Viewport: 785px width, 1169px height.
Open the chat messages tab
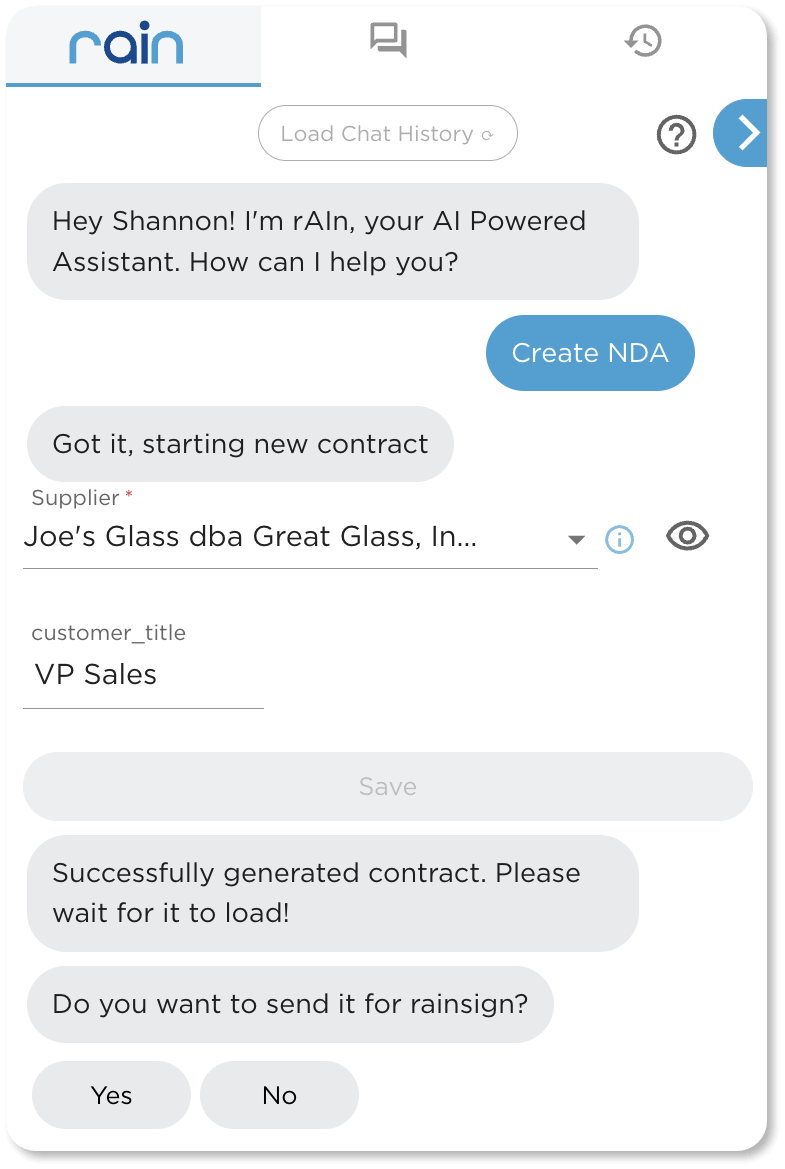tap(388, 41)
